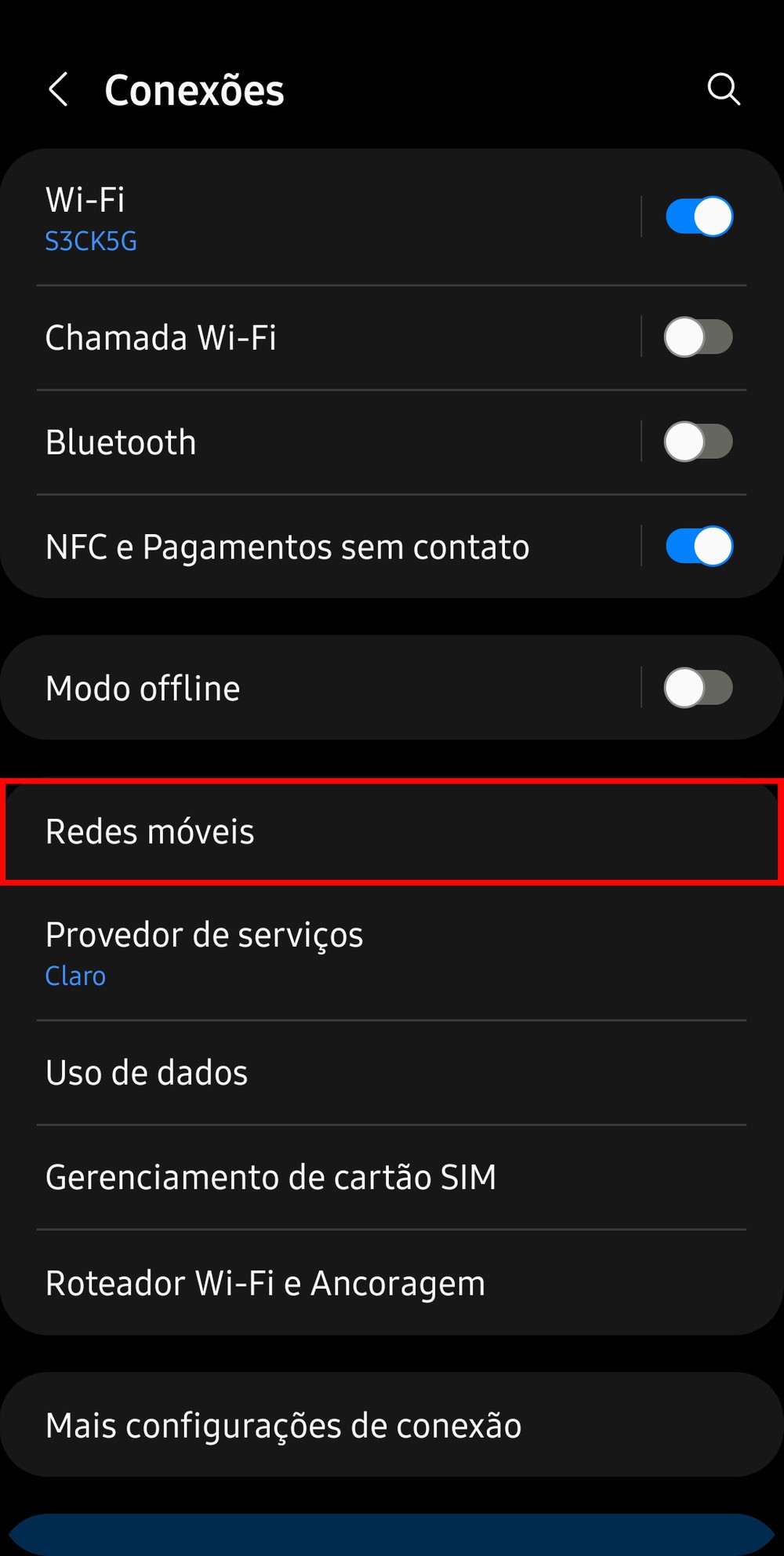
Task: Enable the Modo offline switch
Action: pyautogui.click(x=699, y=688)
